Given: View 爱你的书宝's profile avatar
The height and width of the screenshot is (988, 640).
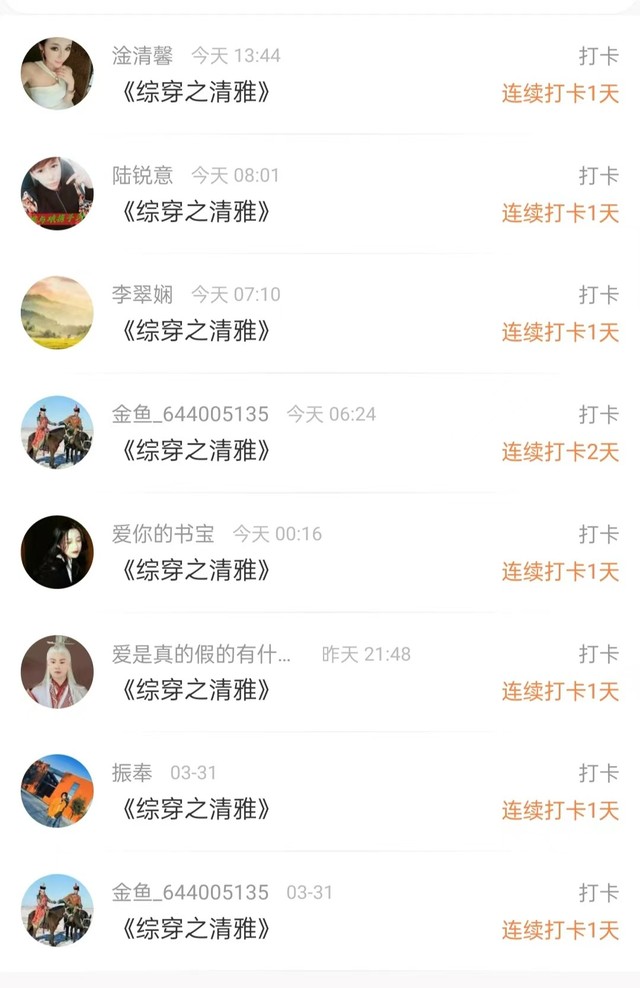Looking at the screenshot, I should click(57, 551).
